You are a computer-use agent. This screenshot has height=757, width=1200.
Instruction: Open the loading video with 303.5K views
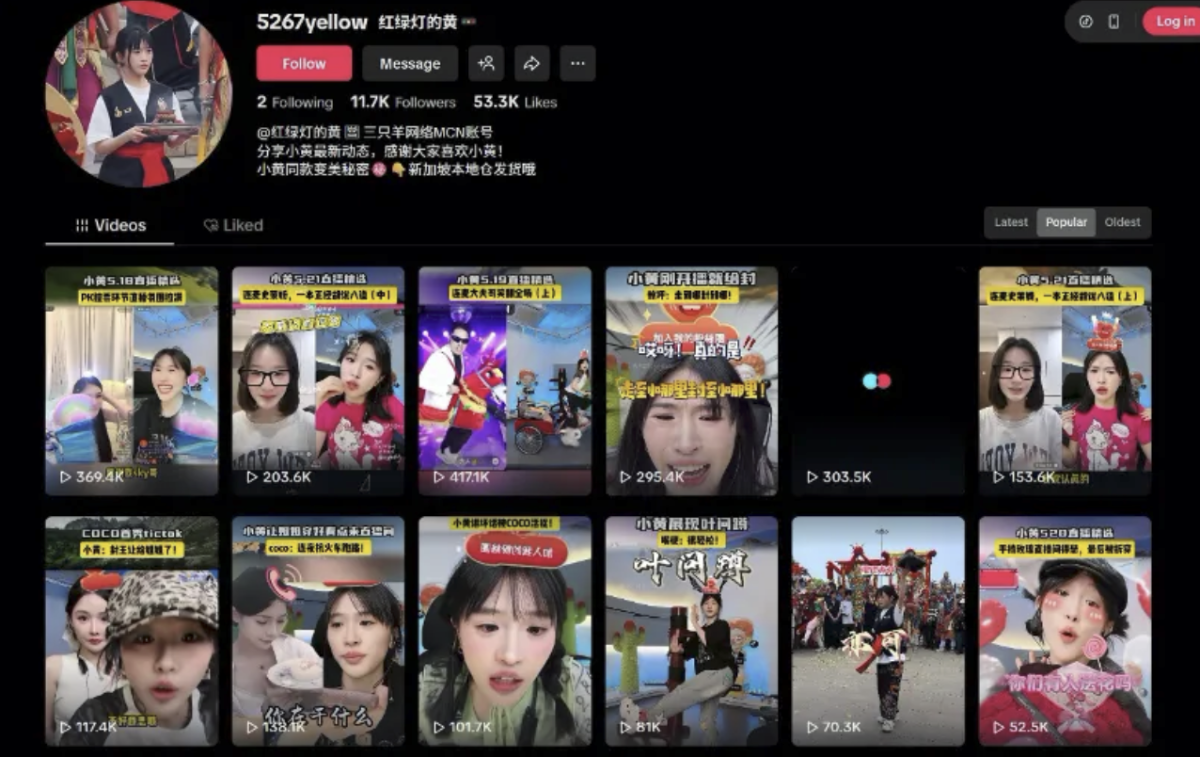point(877,380)
